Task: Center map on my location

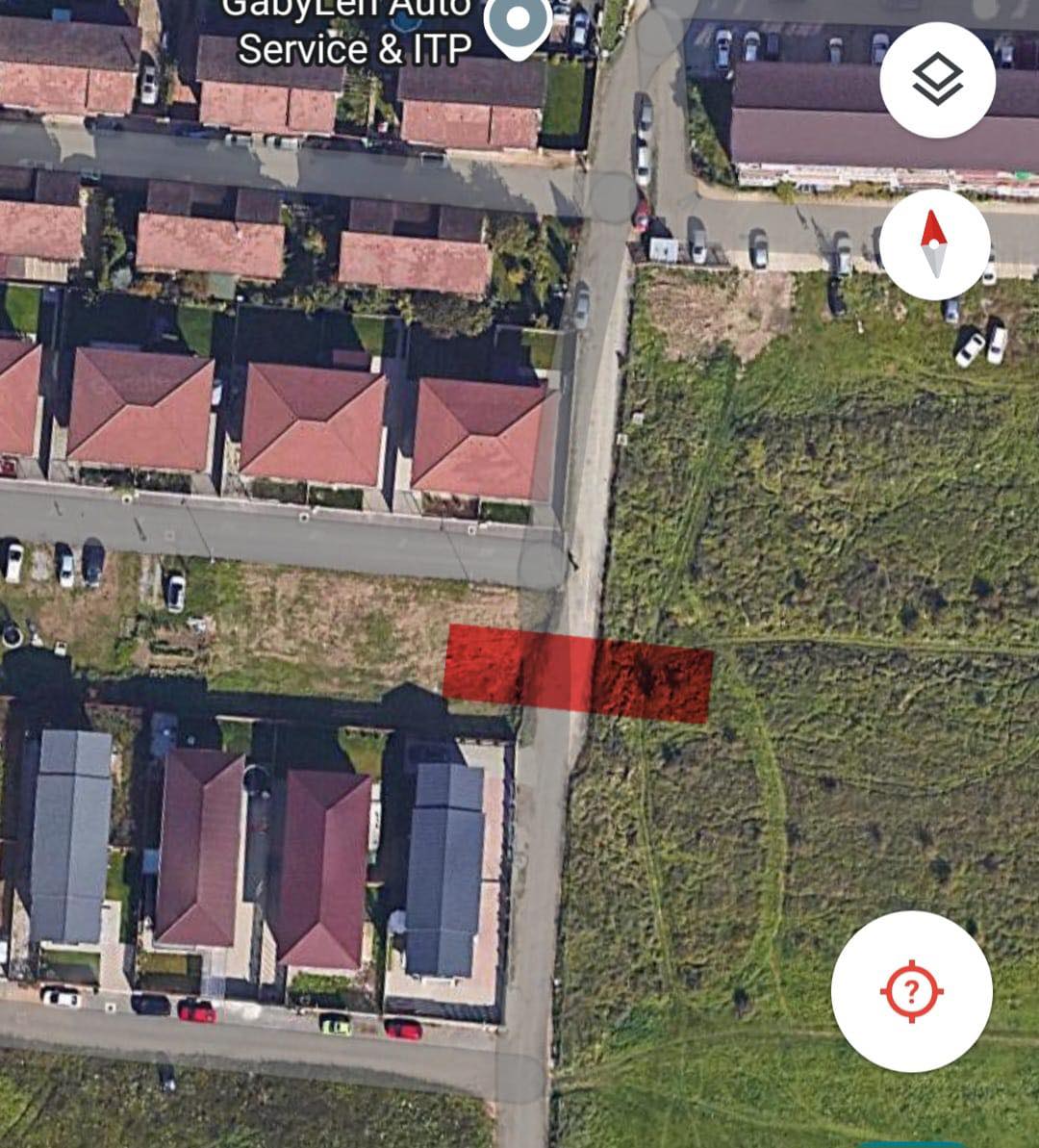Action: click(911, 990)
